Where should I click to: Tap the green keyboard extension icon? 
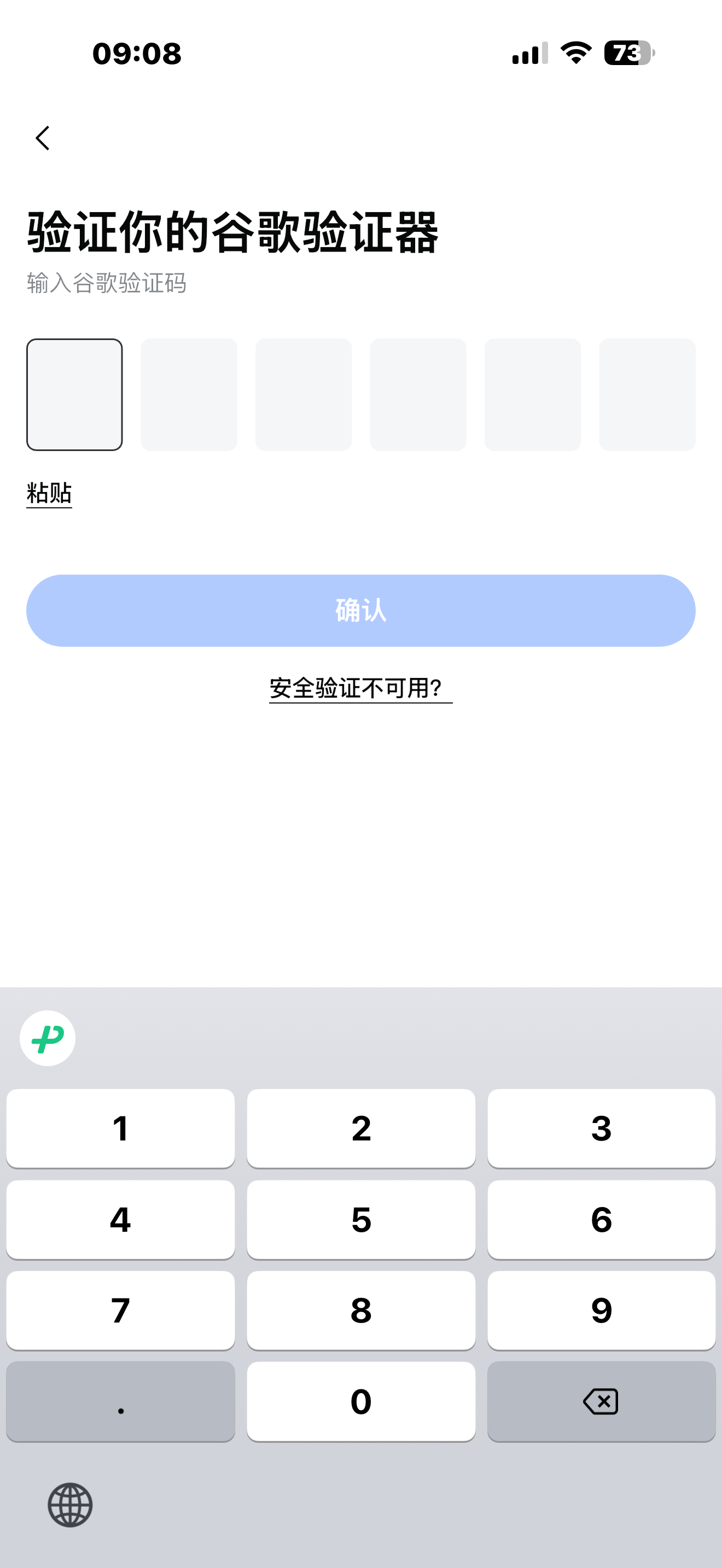(48, 1037)
